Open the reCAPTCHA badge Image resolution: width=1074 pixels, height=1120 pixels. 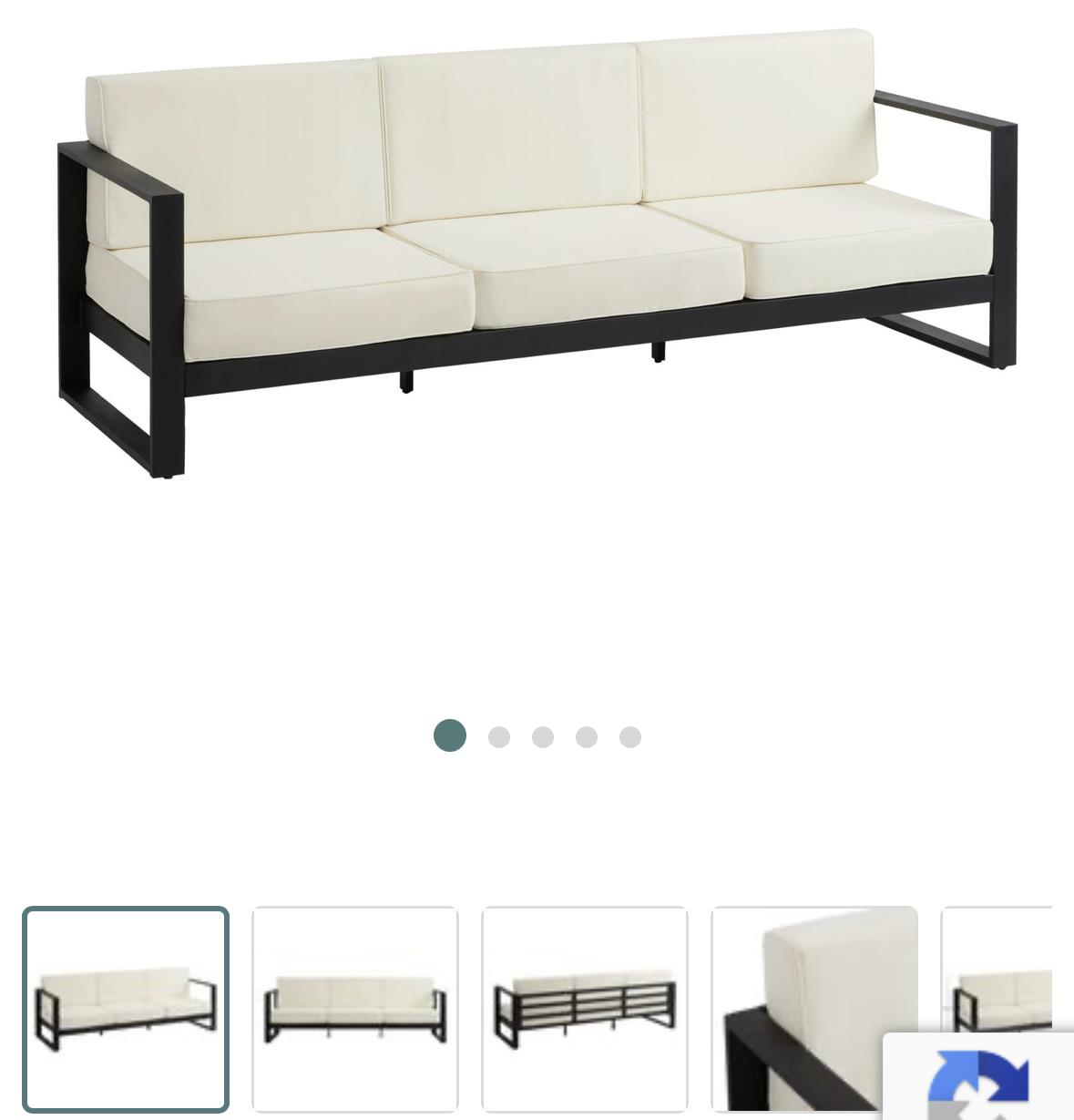[979, 1080]
